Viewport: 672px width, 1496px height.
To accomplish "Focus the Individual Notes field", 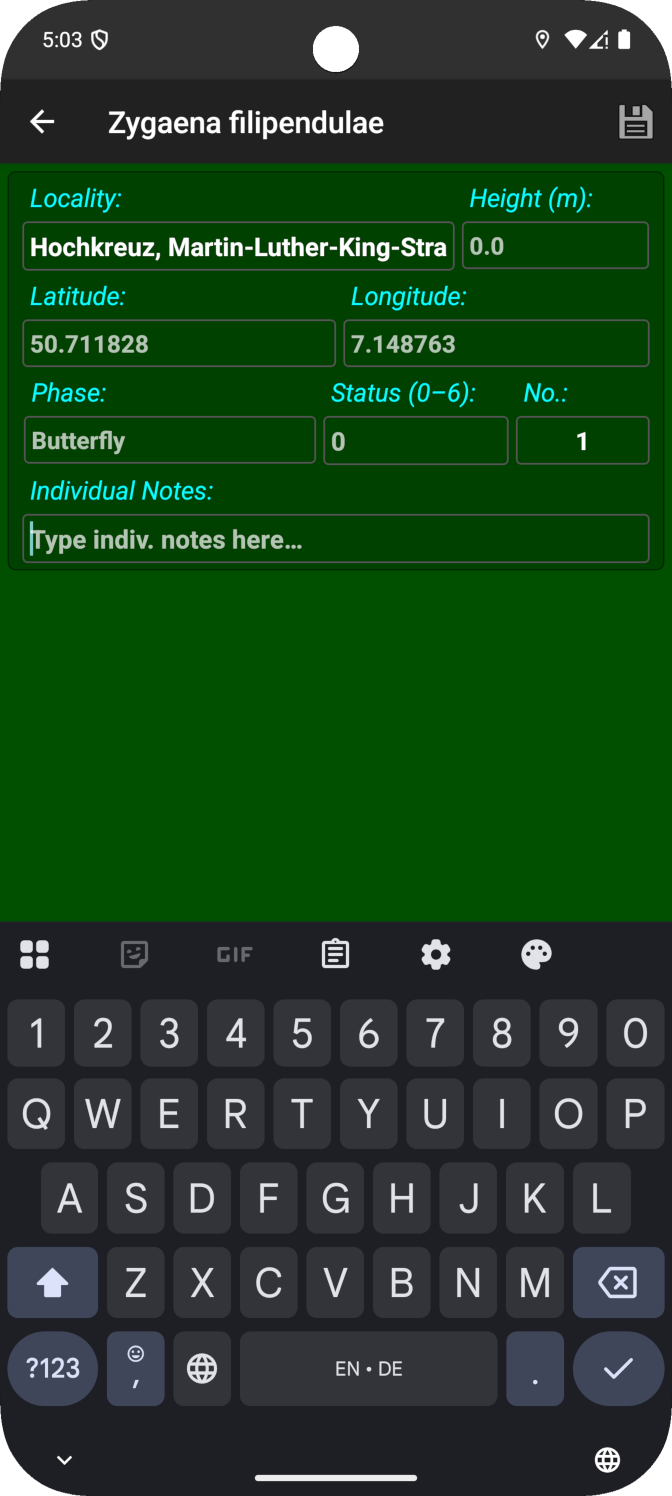I will (336, 540).
